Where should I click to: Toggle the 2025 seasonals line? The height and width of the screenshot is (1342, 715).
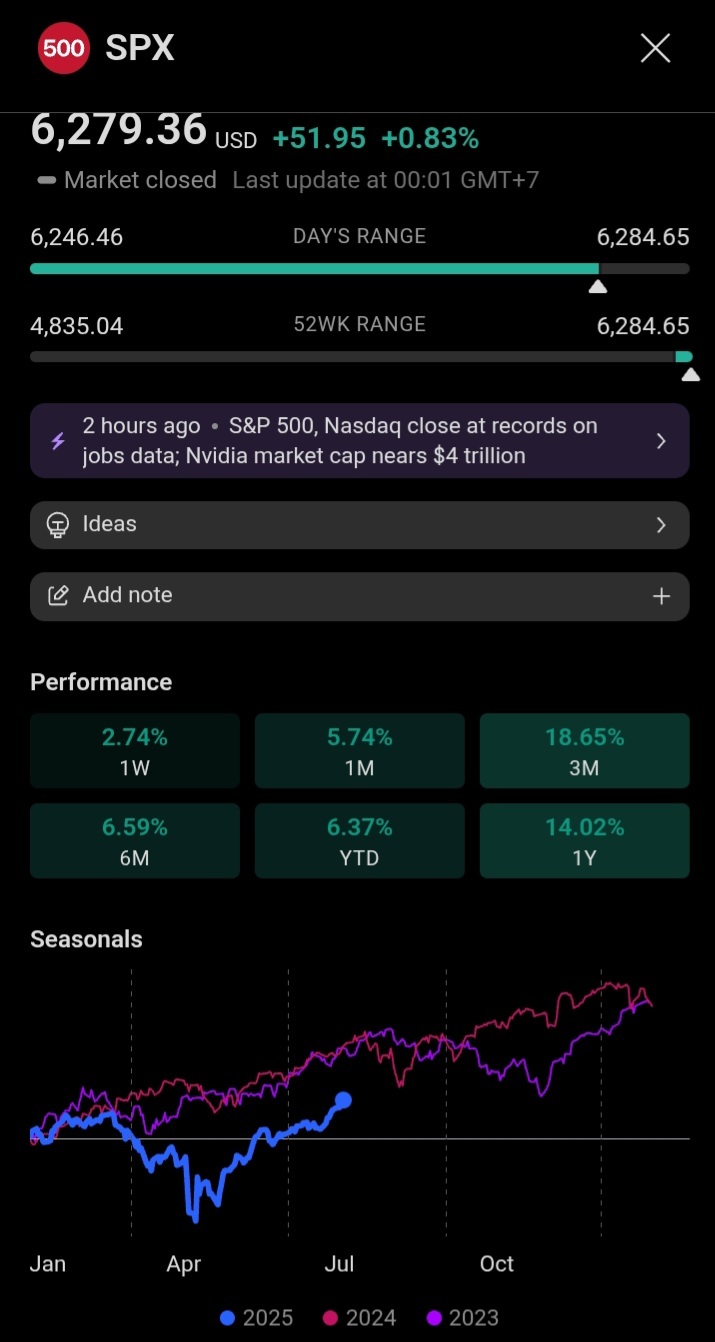(x=257, y=1318)
